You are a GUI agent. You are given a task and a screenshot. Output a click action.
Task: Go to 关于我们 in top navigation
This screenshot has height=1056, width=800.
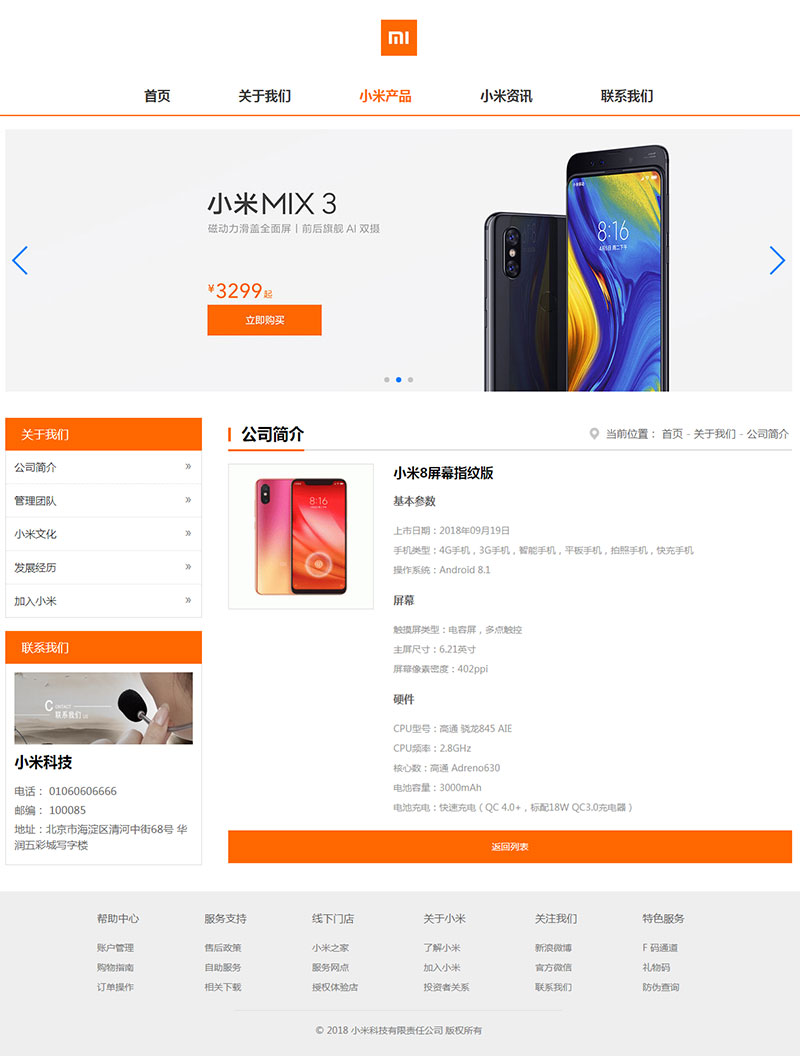[x=264, y=96]
